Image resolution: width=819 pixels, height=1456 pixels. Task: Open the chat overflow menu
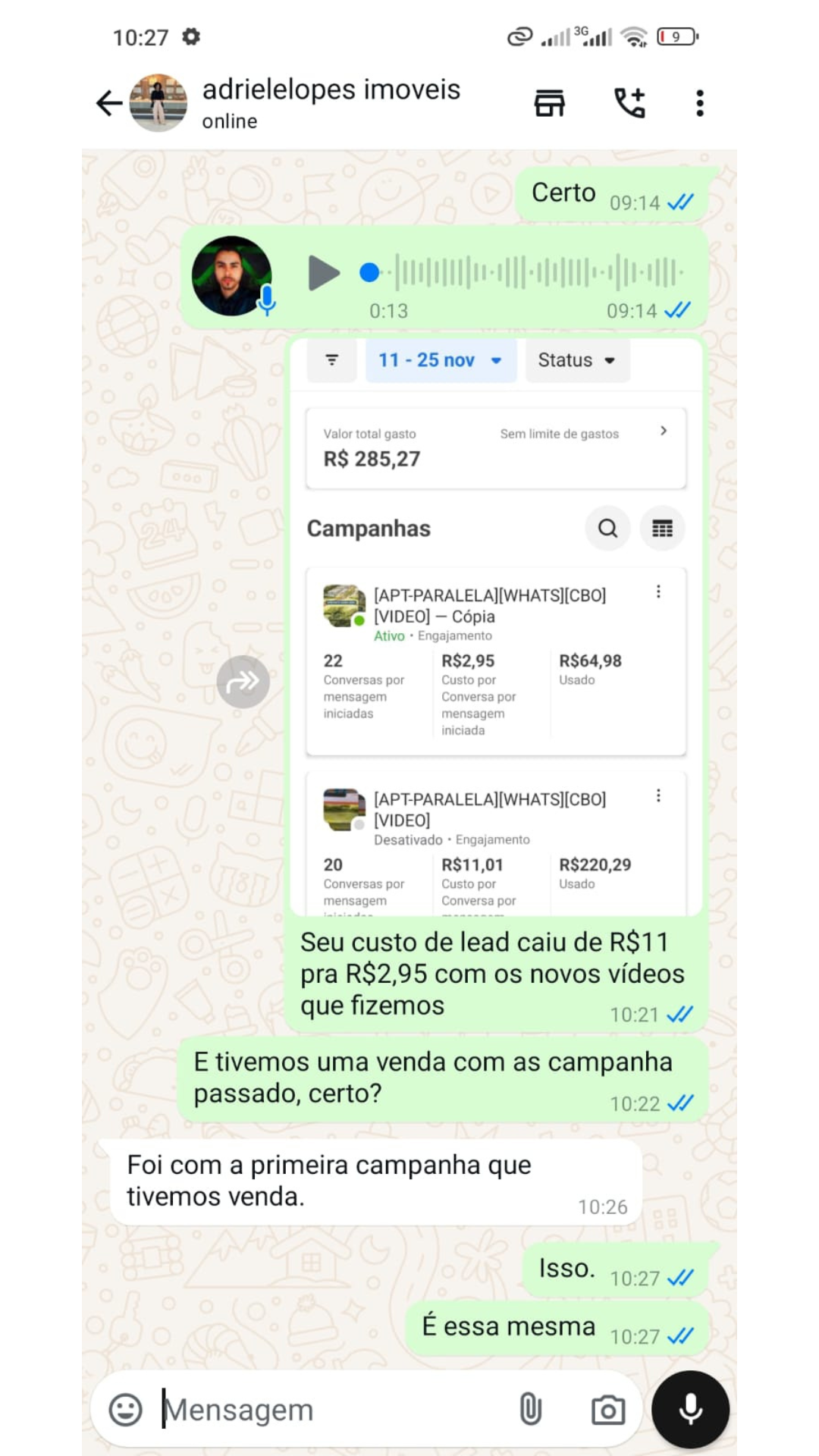point(700,103)
